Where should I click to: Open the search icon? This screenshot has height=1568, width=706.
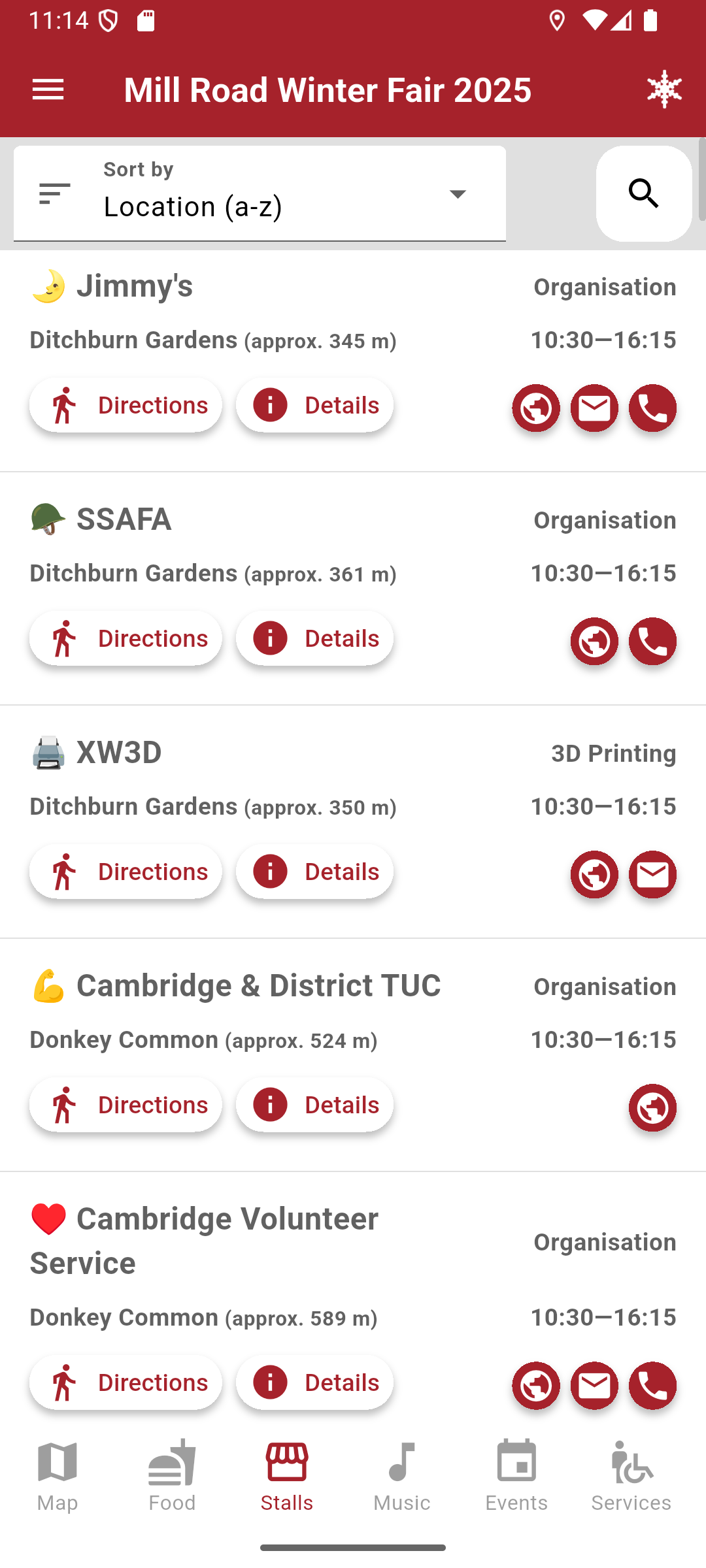coord(643,193)
